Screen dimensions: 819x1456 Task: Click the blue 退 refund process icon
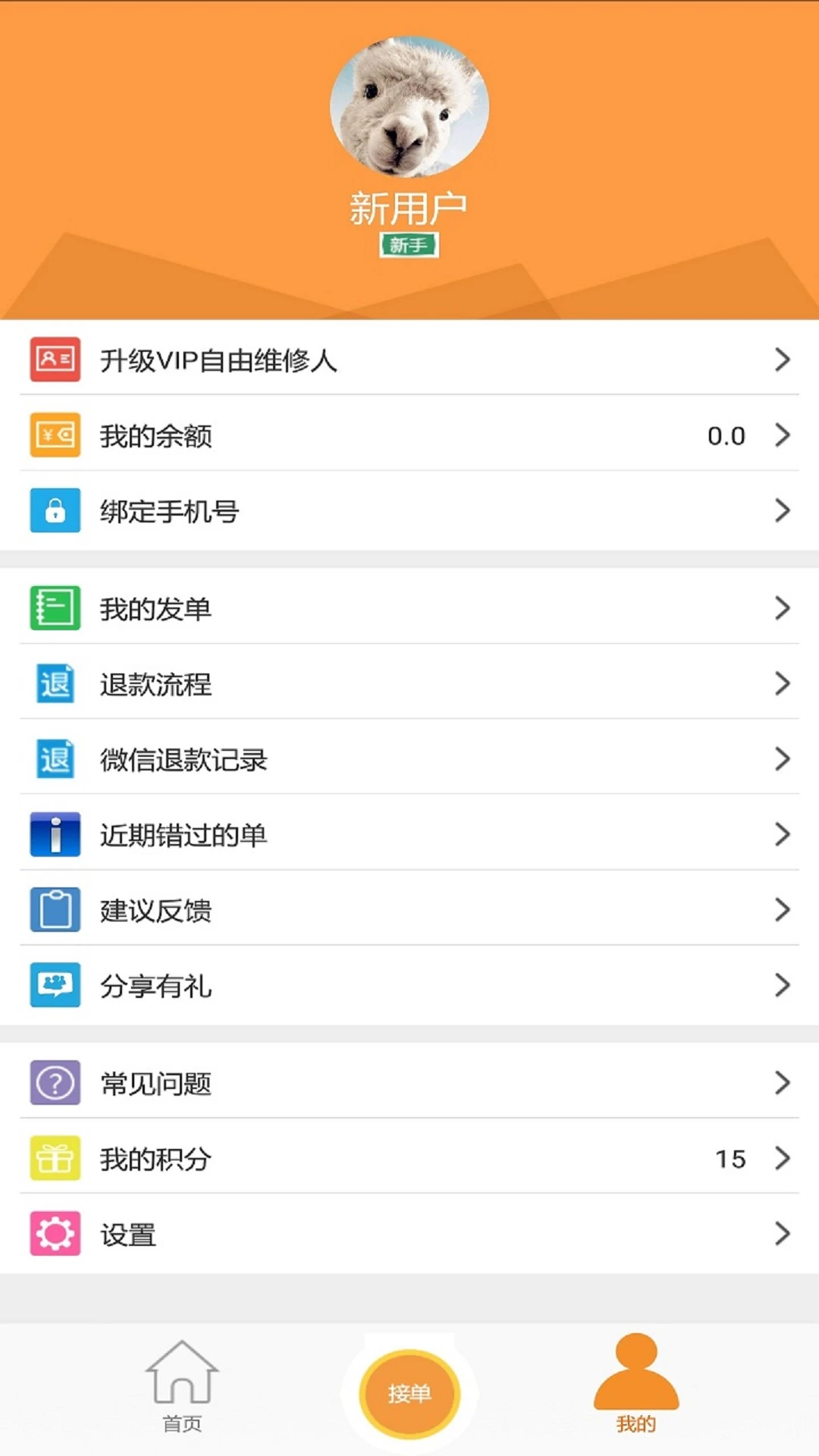coord(54,683)
